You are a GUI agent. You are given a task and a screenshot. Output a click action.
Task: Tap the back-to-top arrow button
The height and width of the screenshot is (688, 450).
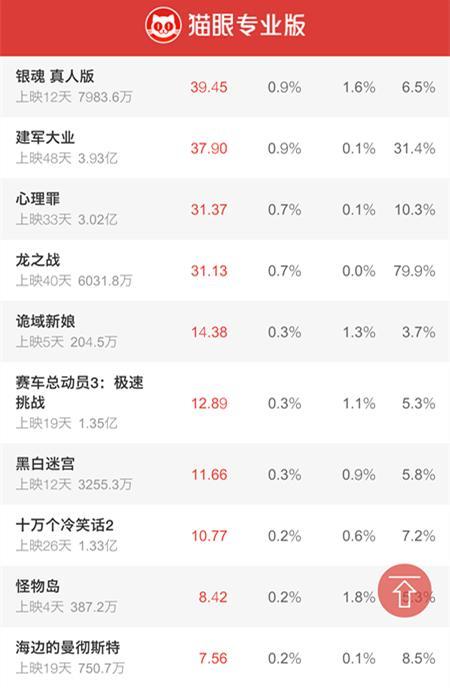tap(404, 591)
